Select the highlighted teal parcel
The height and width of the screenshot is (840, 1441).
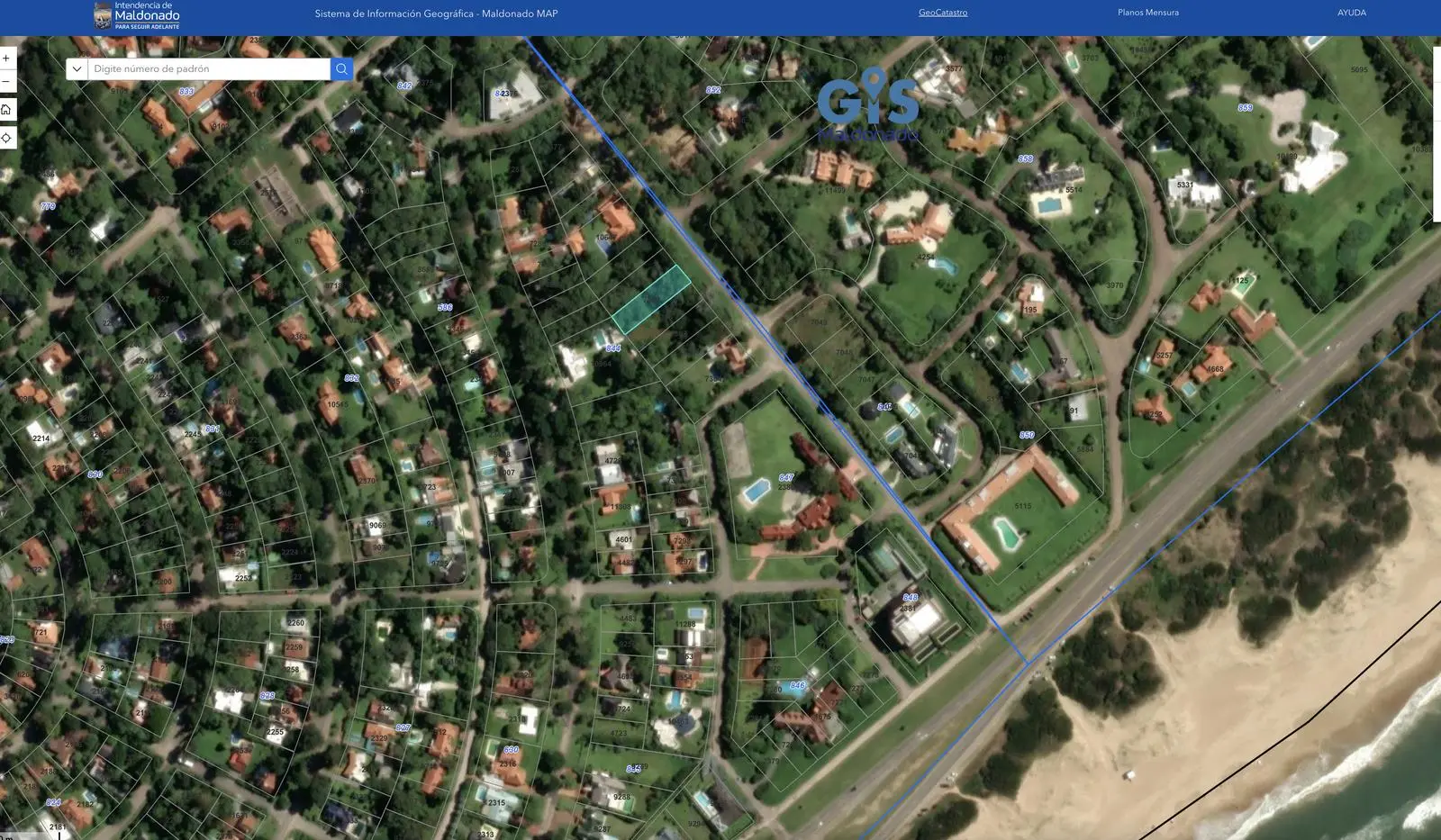coord(651,299)
